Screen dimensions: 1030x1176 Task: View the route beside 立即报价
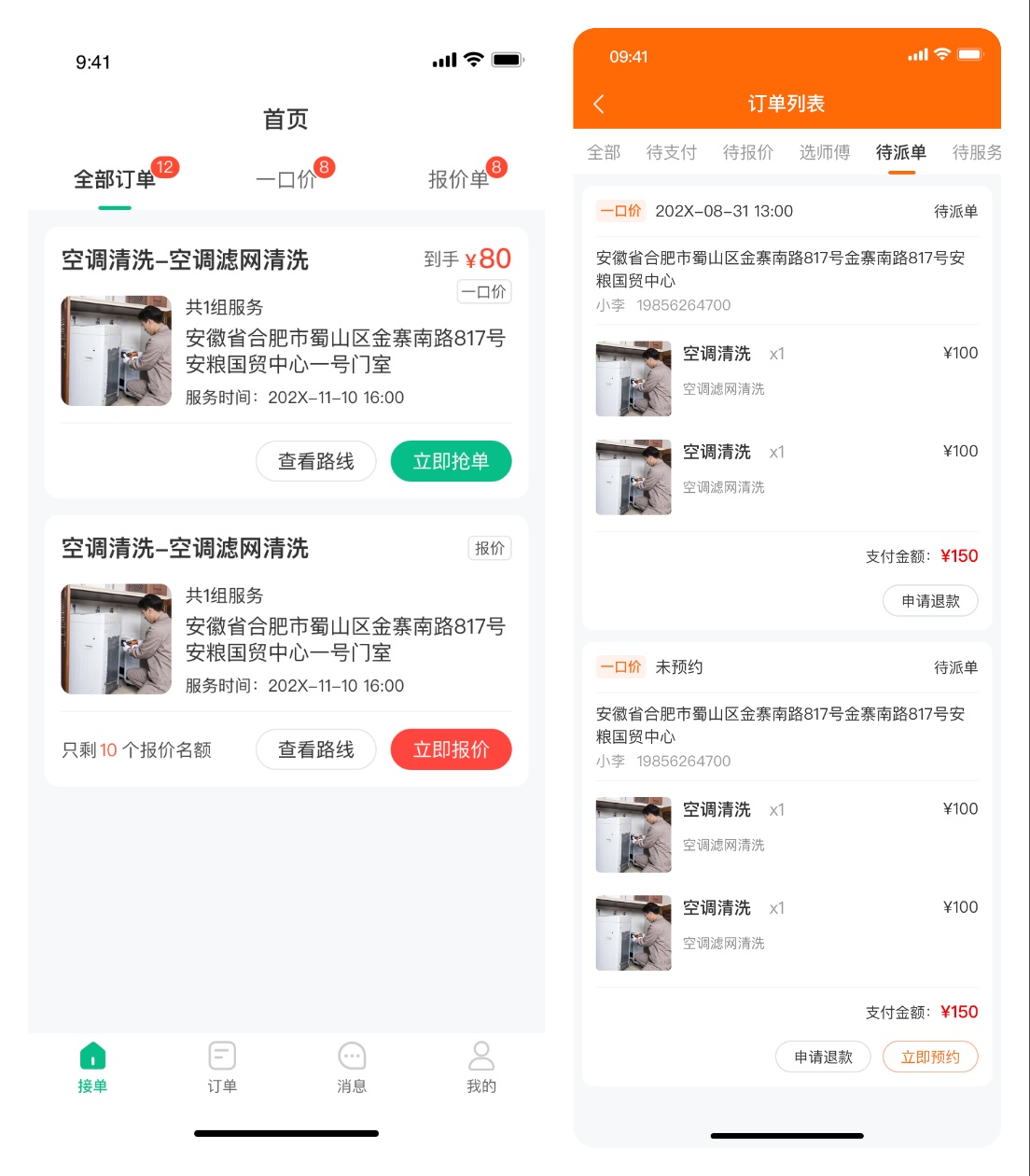pos(315,749)
